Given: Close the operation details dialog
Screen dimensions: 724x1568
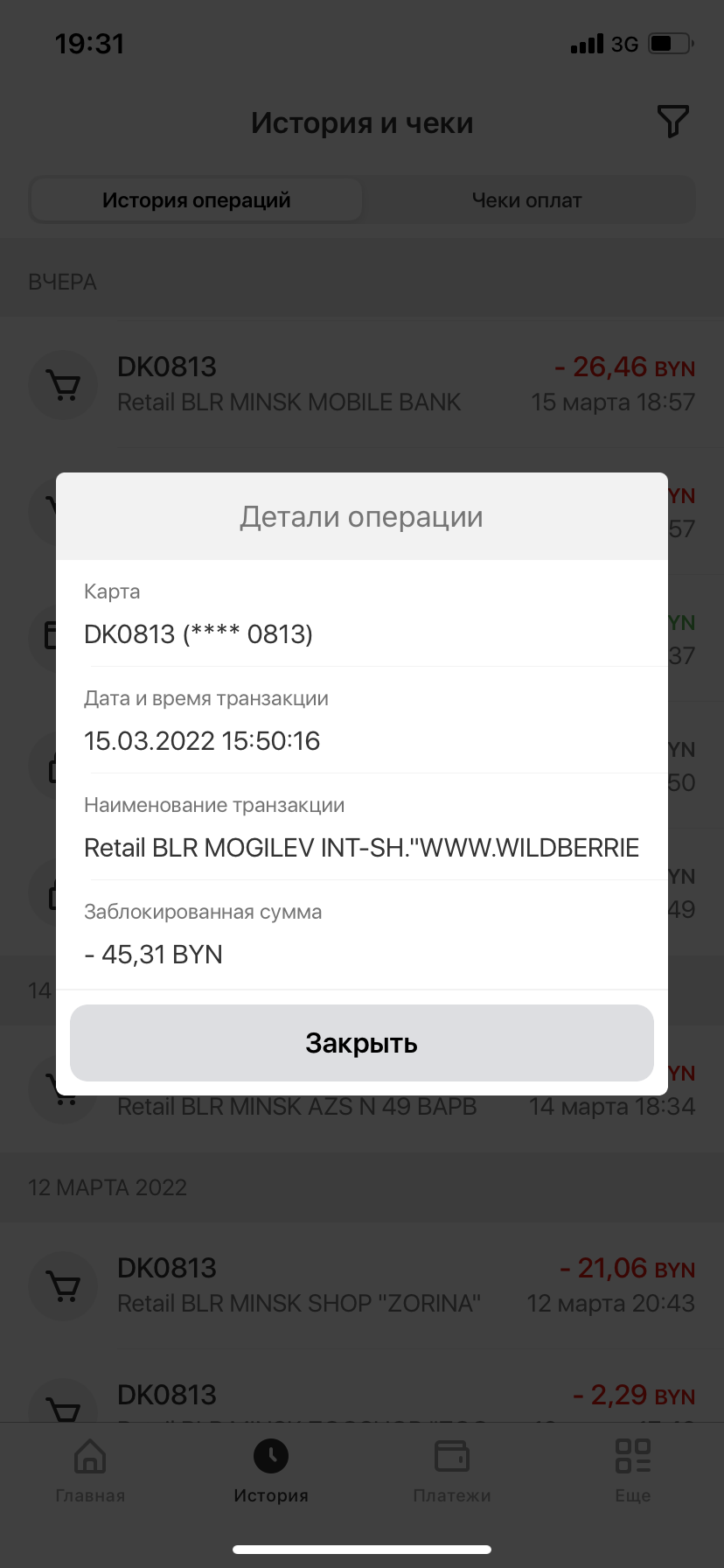Looking at the screenshot, I should (x=362, y=1043).
